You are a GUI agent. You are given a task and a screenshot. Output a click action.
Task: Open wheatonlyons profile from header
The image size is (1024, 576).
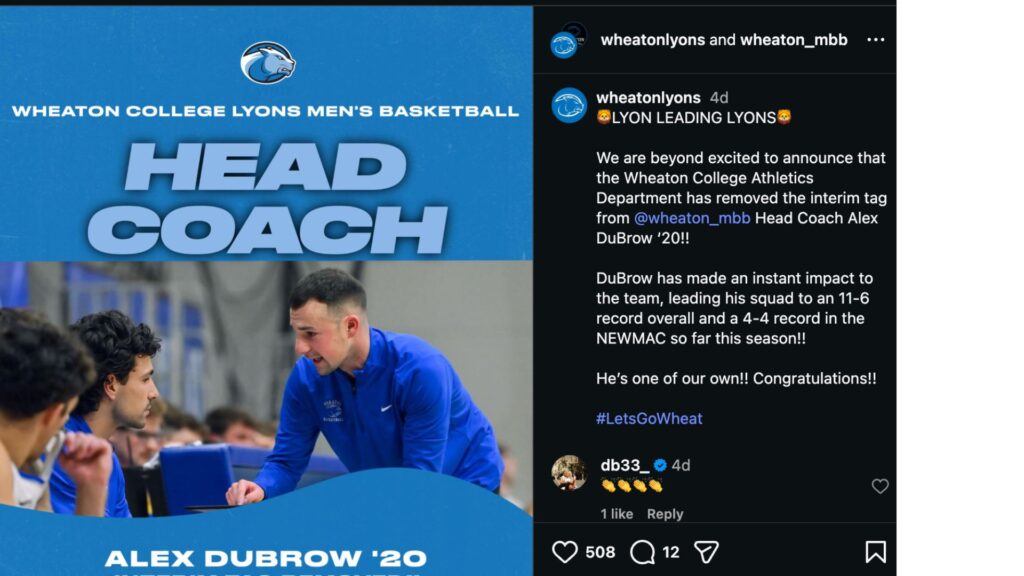[x=652, y=40]
